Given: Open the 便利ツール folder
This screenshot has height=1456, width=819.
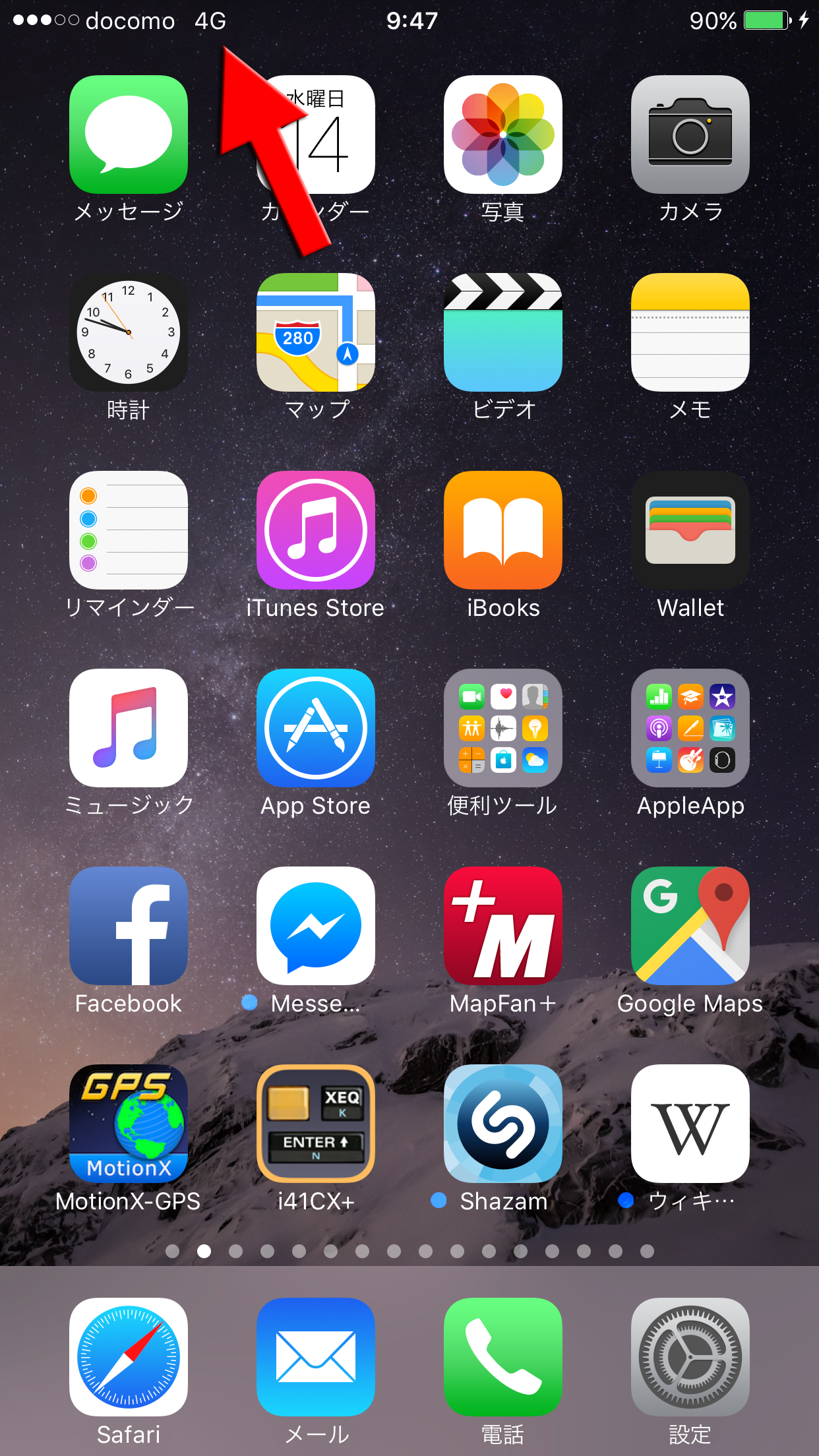Looking at the screenshot, I should click(x=502, y=728).
